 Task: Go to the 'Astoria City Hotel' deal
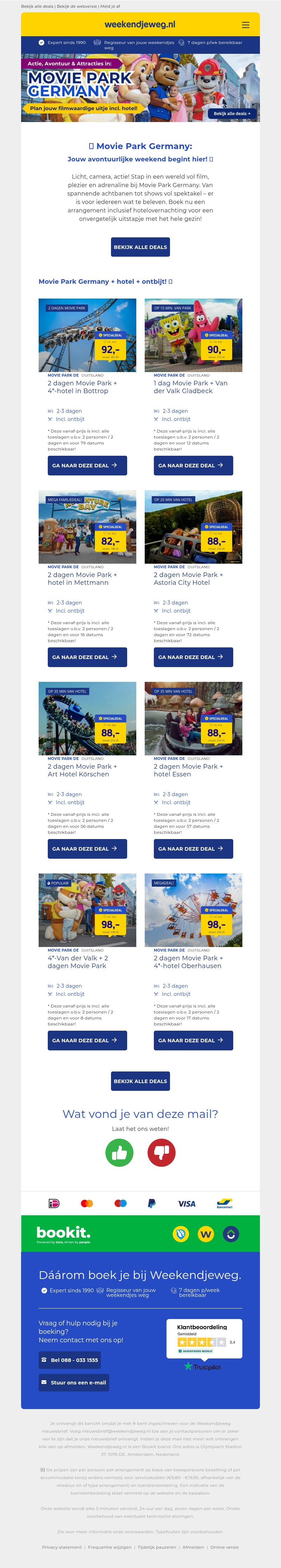(x=193, y=657)
